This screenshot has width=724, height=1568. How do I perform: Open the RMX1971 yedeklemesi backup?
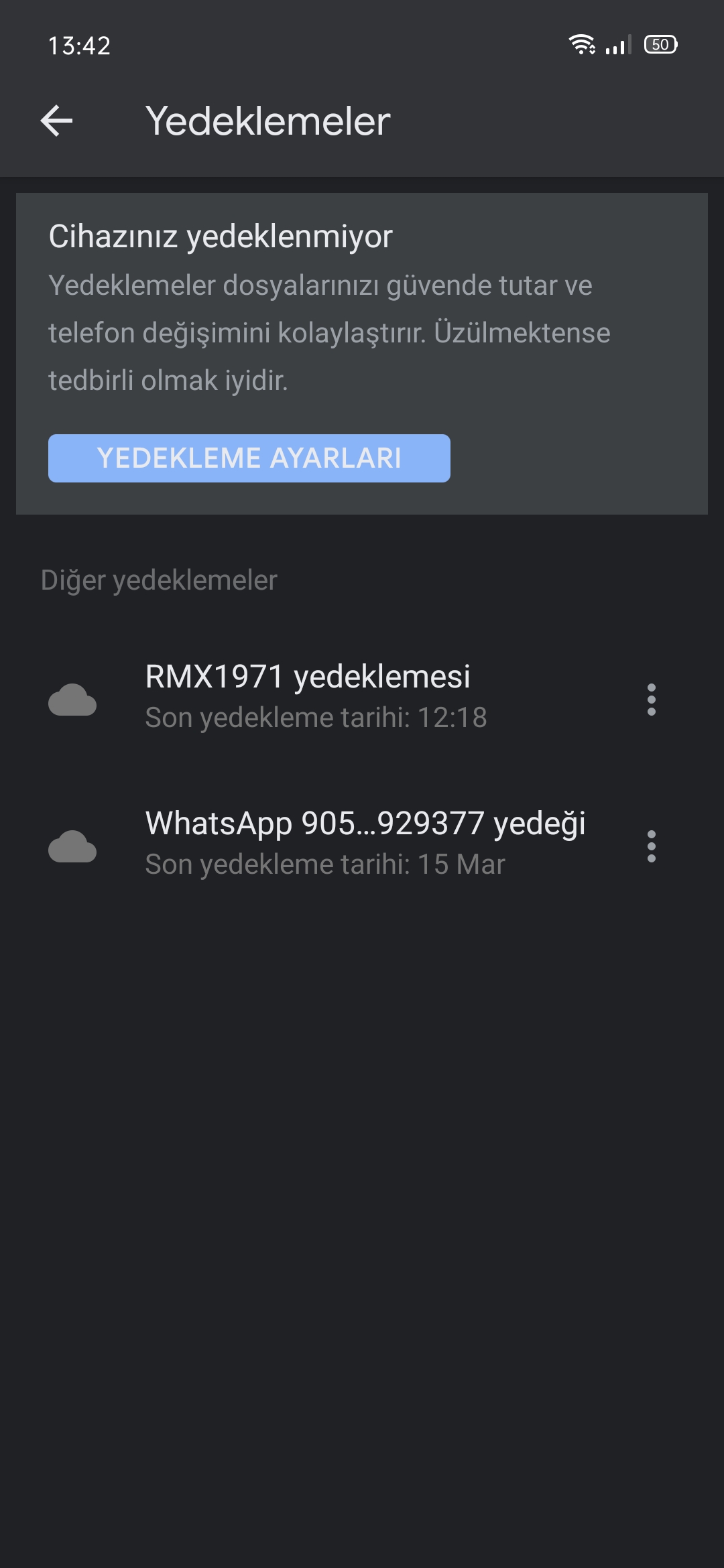click(315, 697)
